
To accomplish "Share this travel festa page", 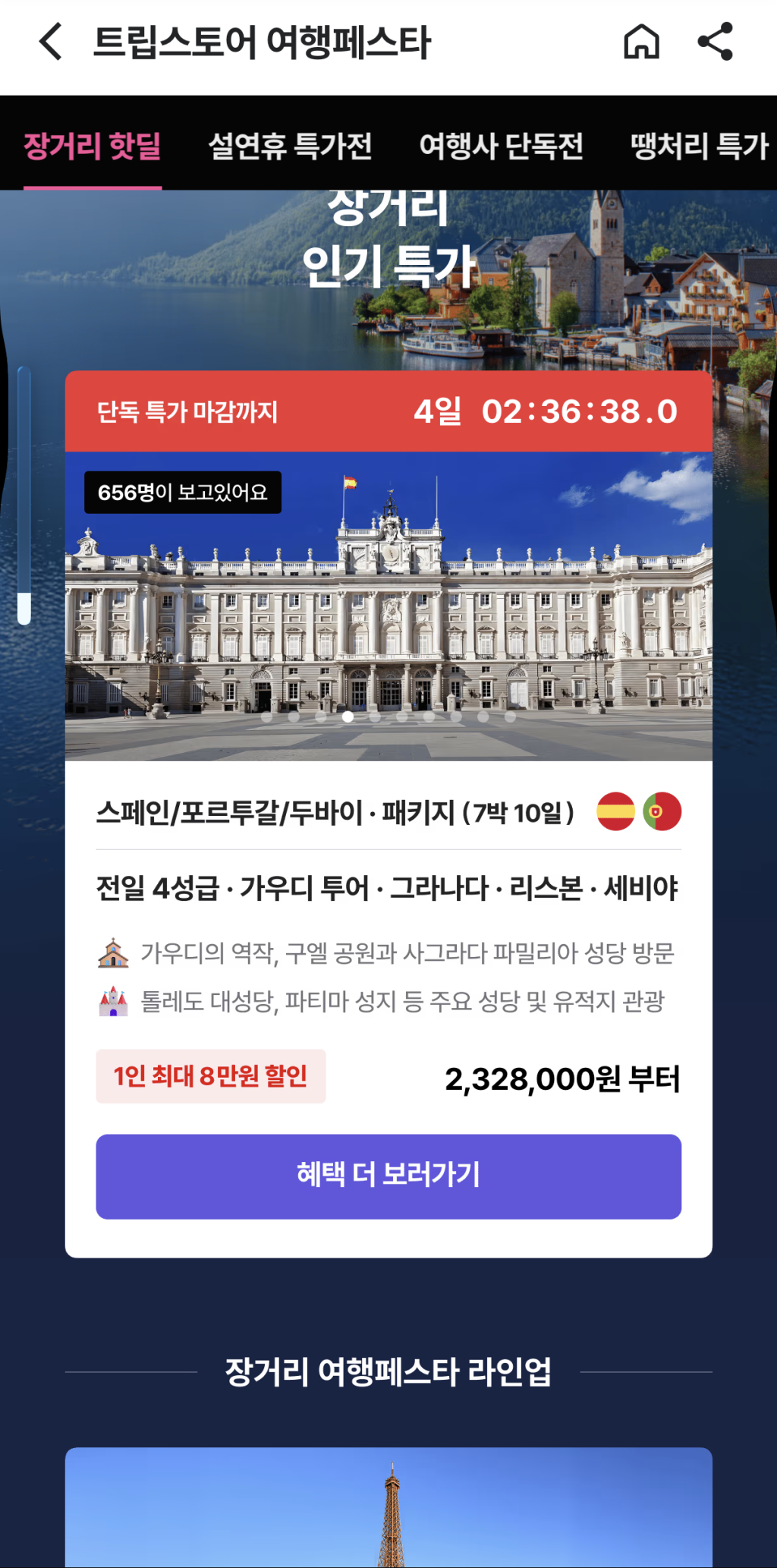I will pos(715,42).
